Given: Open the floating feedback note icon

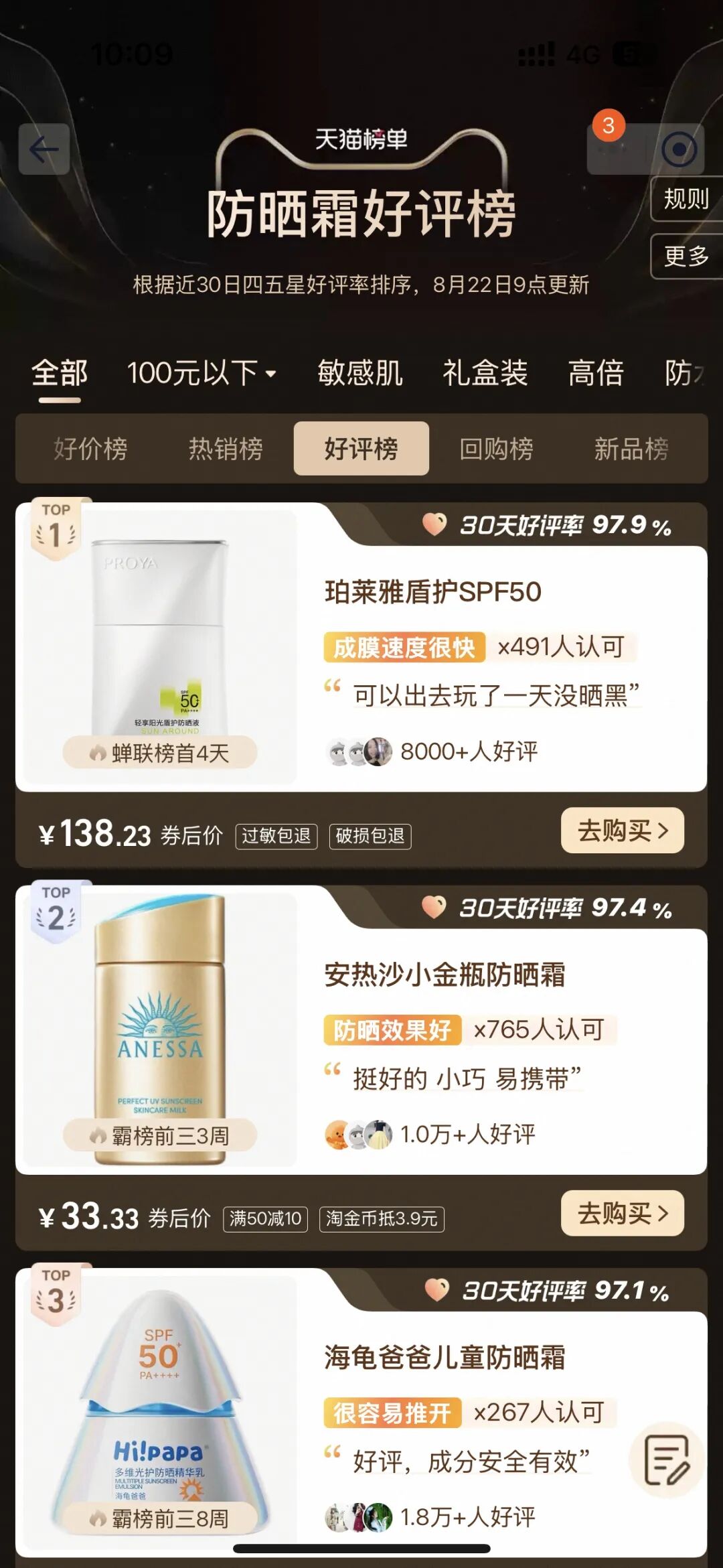Looking at the screenshot, I should point(667,1460).
